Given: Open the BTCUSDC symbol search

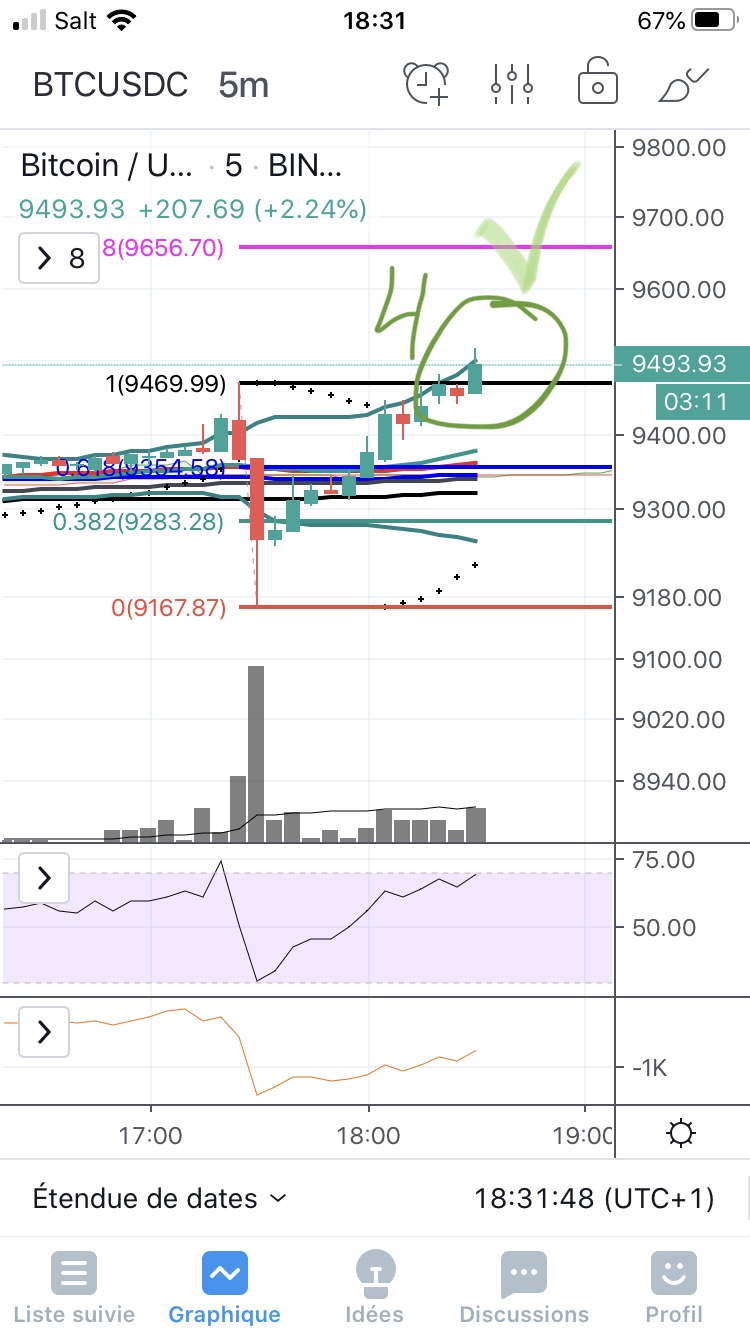Looking at the screenshot, I should point(110,85).
